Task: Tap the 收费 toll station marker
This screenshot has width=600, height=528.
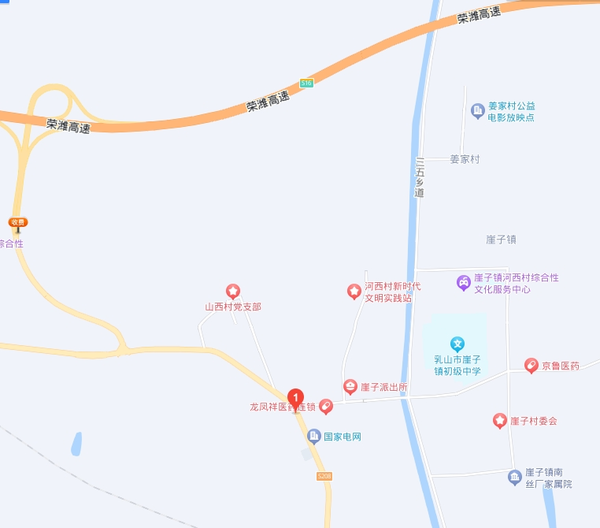Action: 17,224
